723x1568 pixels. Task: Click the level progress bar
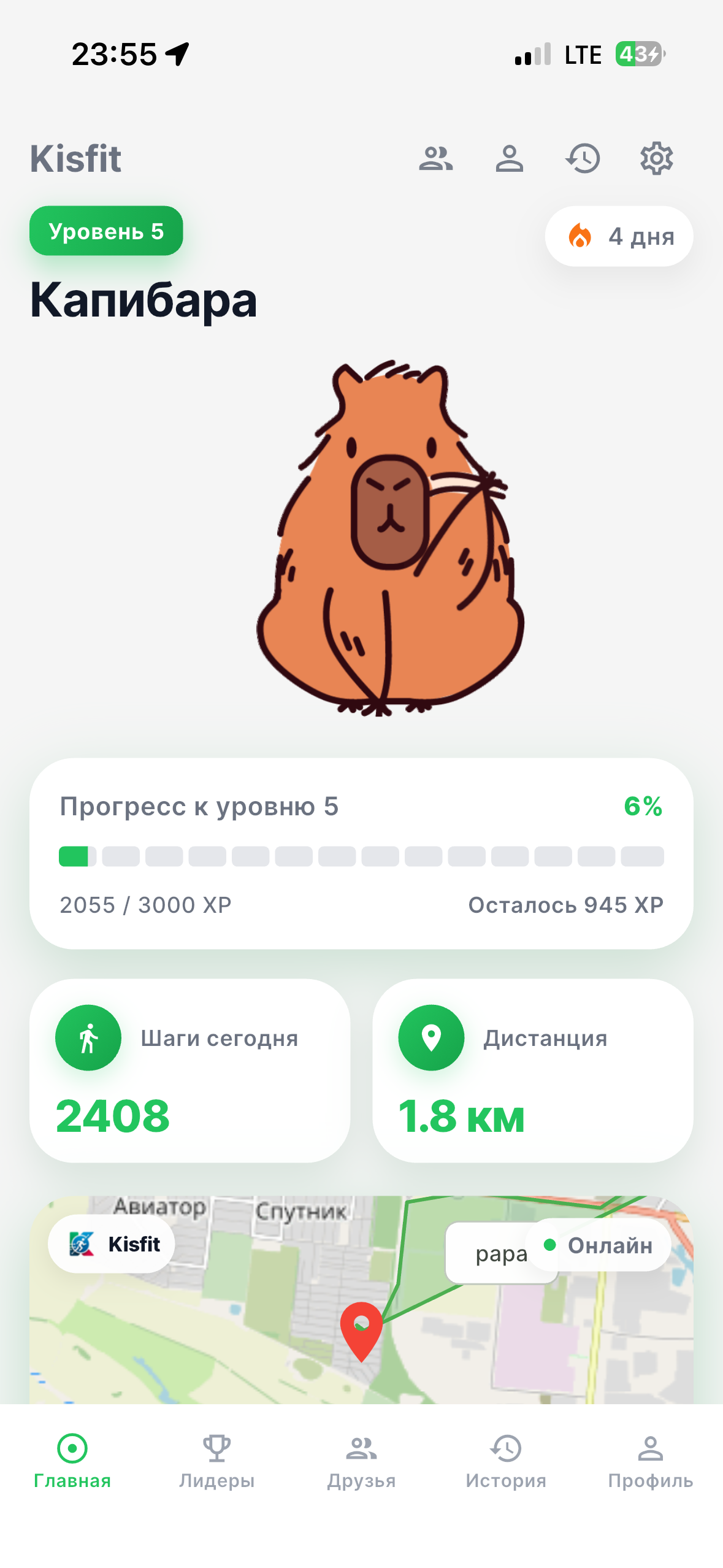[x=362, y=856]
